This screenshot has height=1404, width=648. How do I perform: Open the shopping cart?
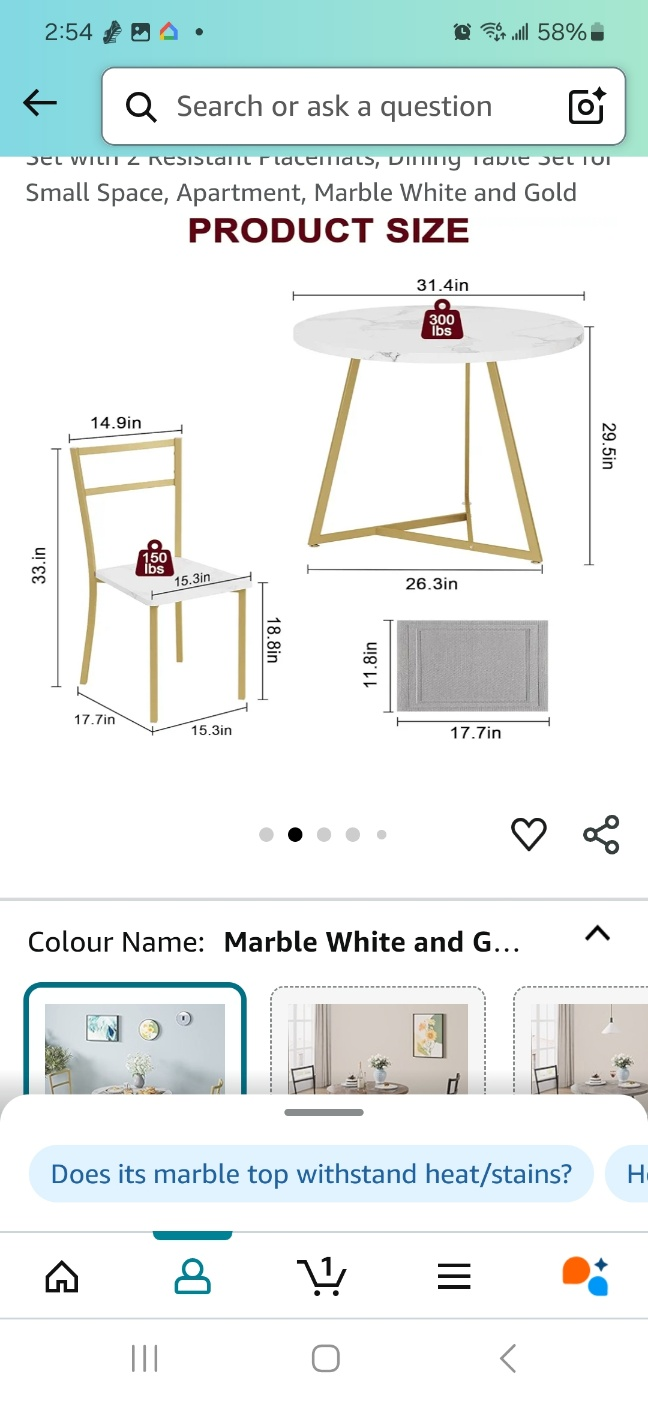(x=322, y=1276)
